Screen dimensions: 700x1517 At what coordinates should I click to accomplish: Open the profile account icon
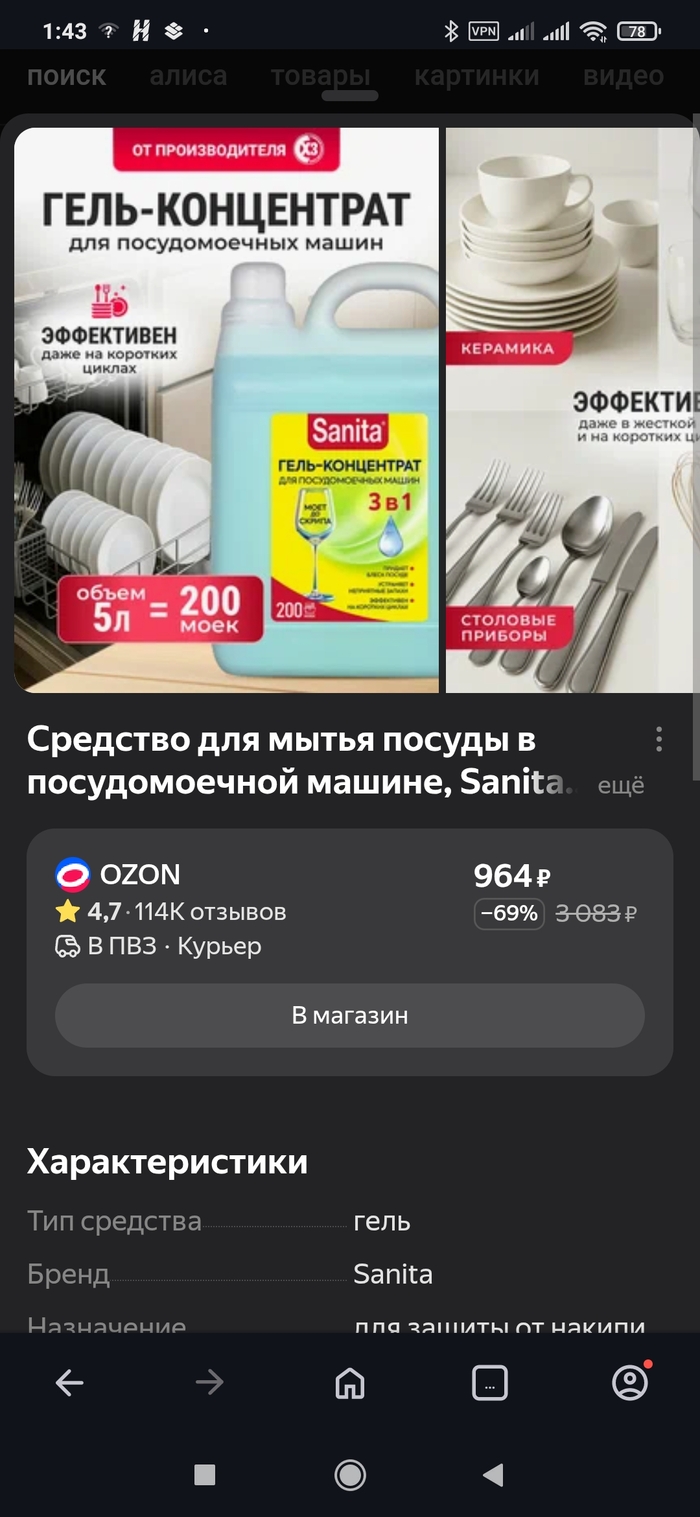(630, 1383)
